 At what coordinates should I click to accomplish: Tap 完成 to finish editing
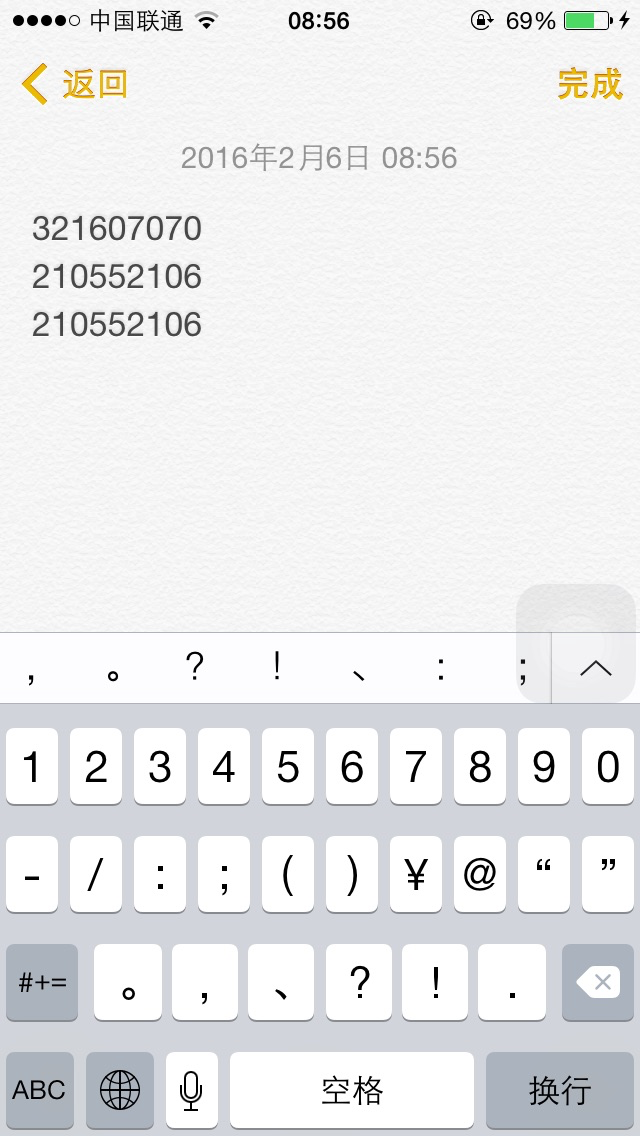[589, 84]
